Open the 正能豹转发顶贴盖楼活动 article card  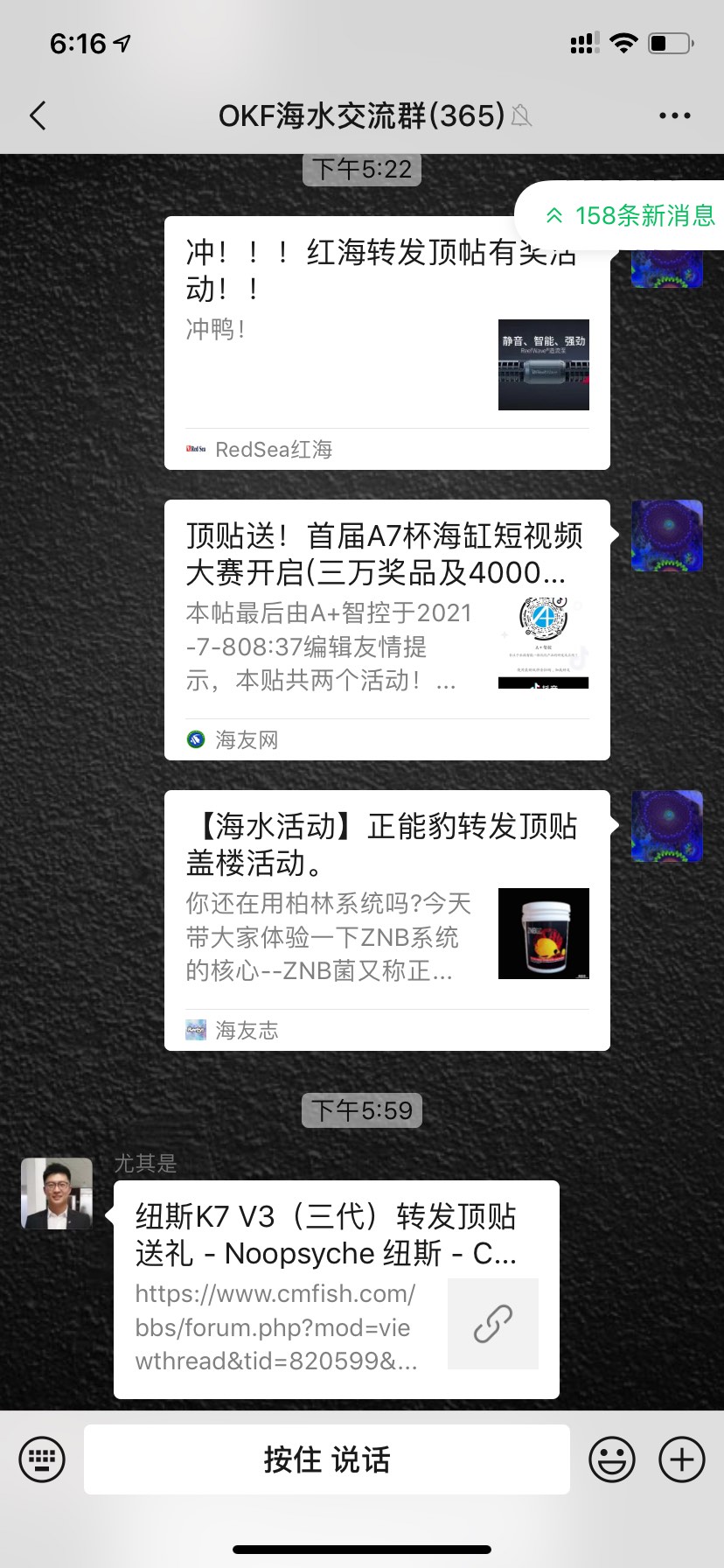pyautogui.click(x=386, y=919)
